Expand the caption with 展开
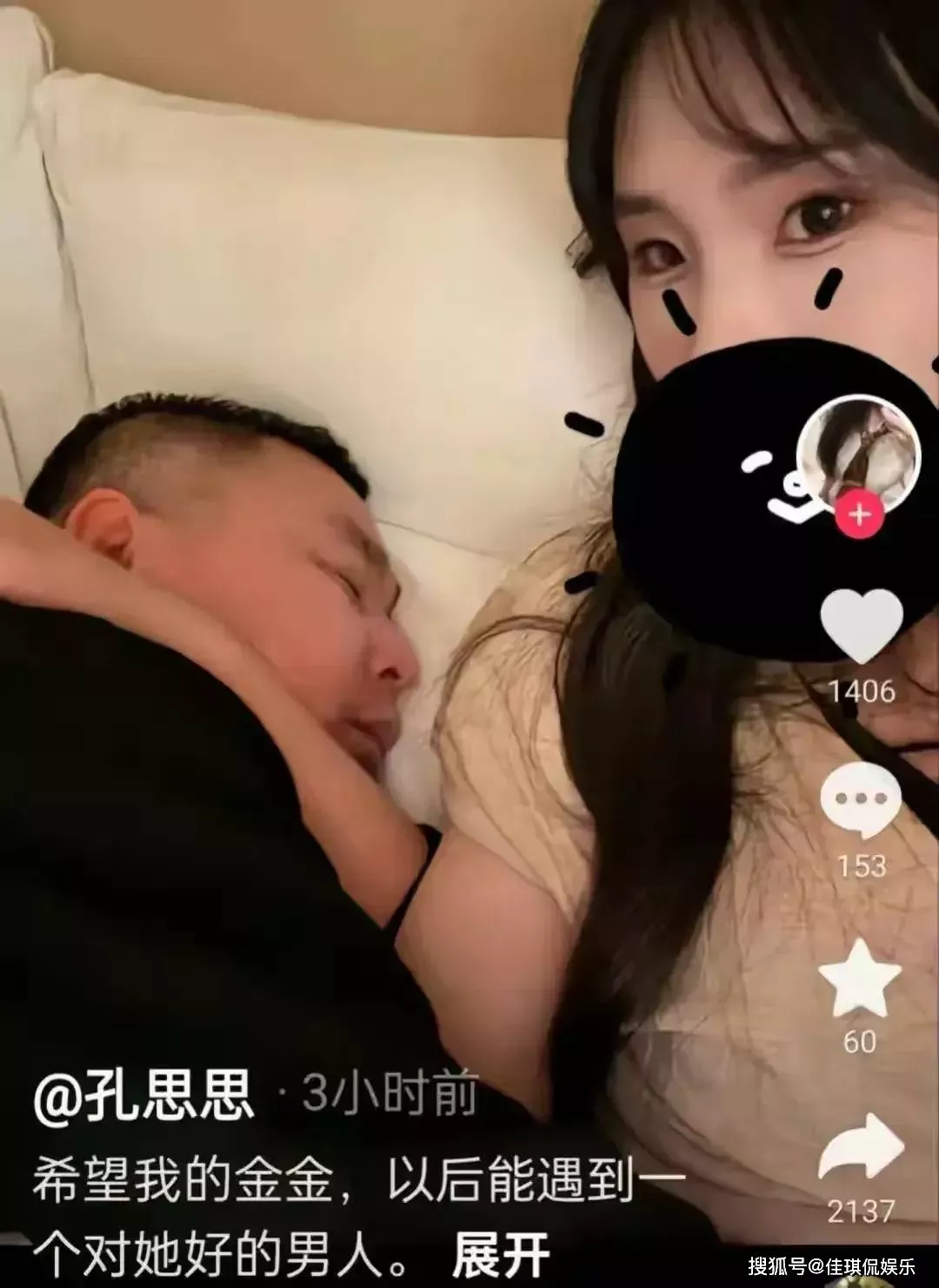 (500, 1254)
